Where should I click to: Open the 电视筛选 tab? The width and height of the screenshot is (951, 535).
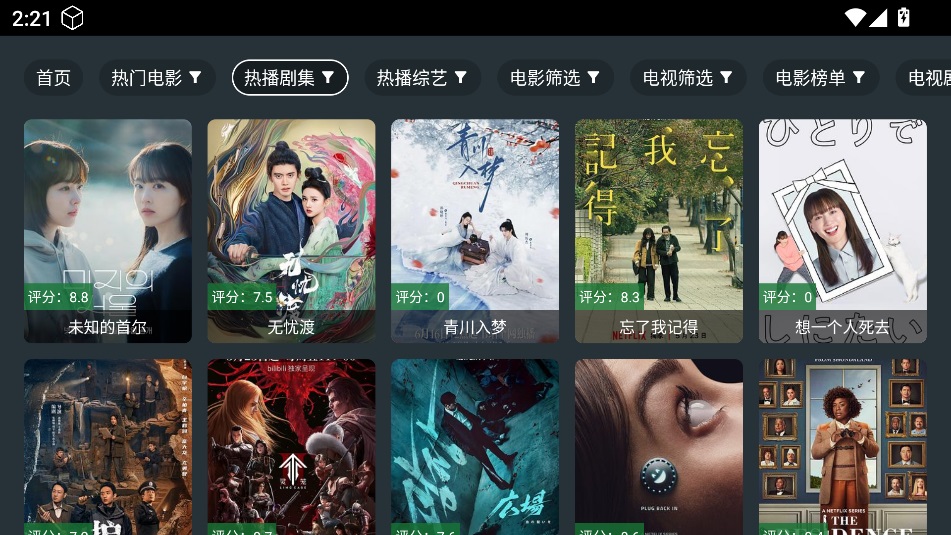[x=688, y=78]
